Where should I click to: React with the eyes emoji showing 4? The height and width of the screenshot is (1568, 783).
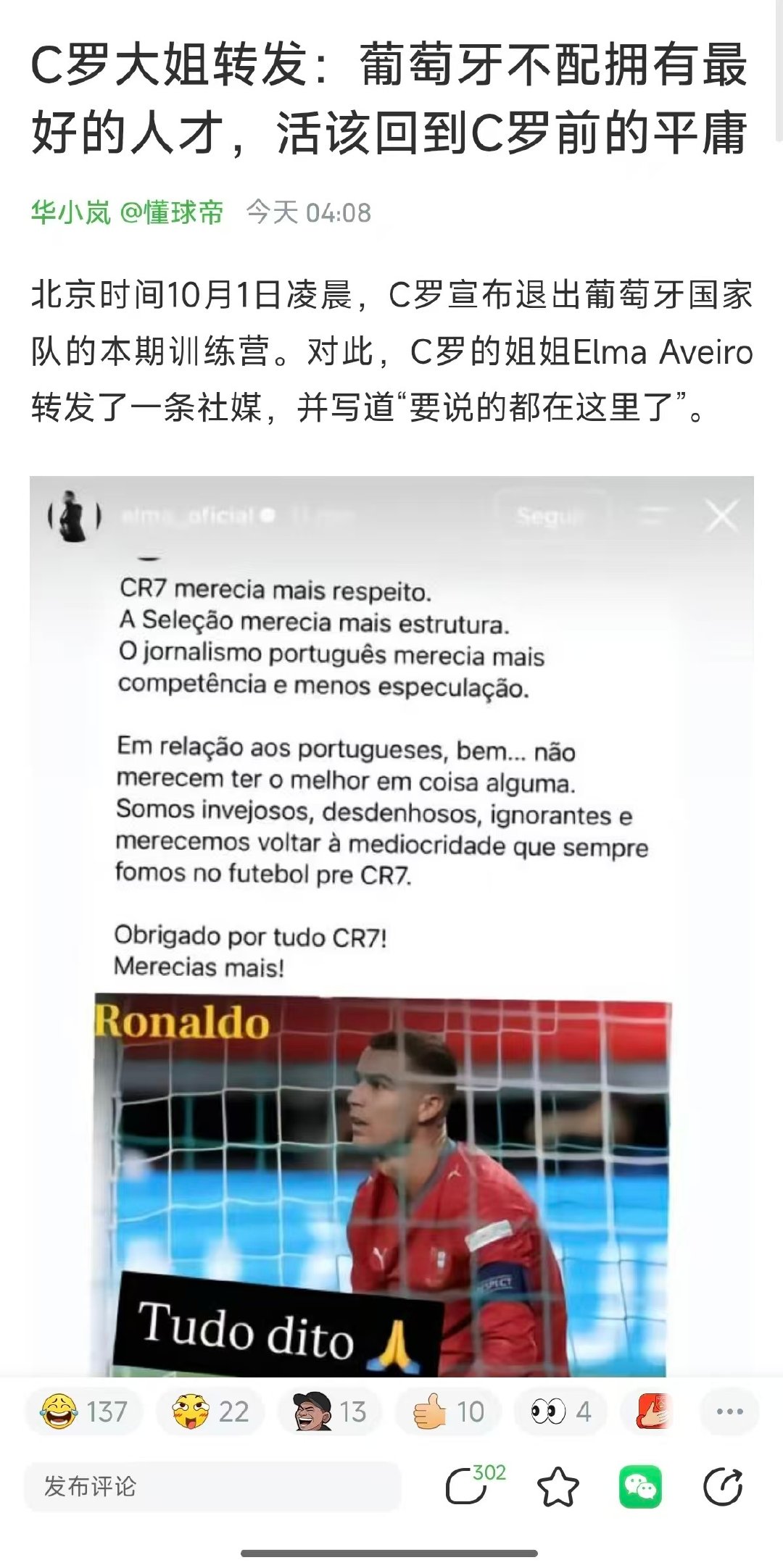click(560, 1411)
